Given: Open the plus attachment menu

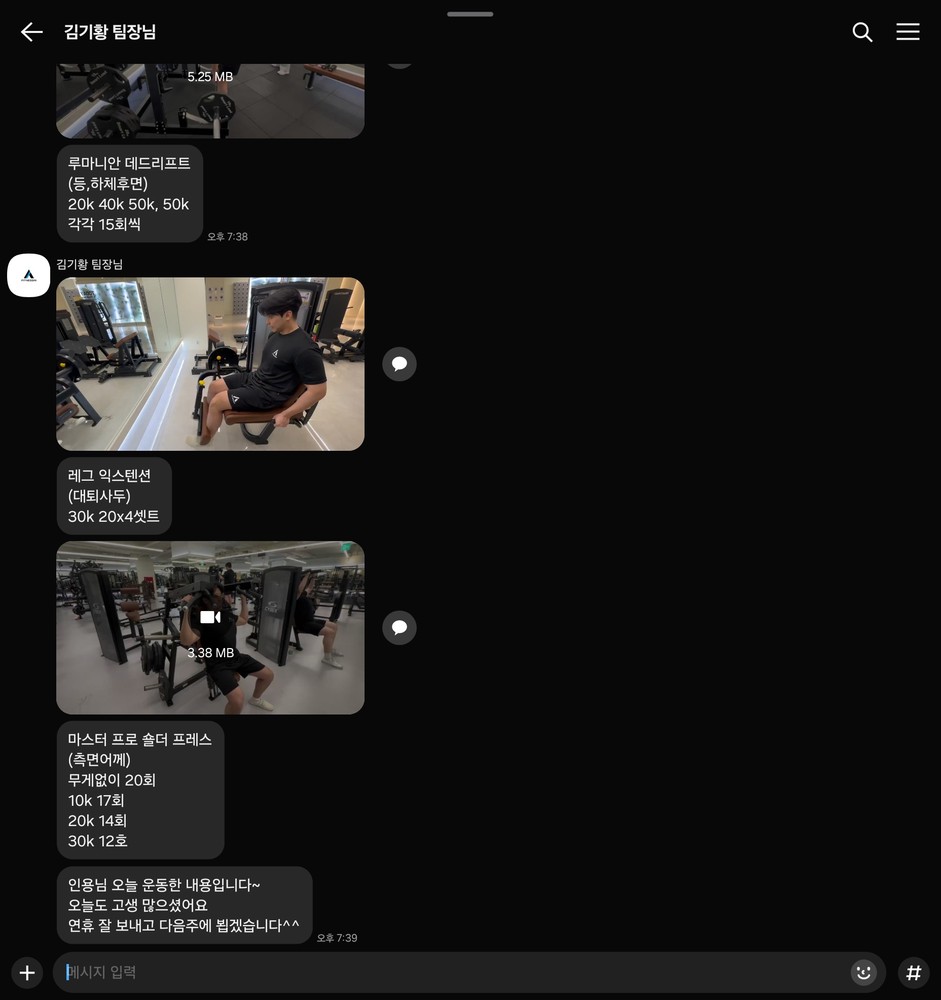Looking at the screenshot, I should (x=27, y=972).
